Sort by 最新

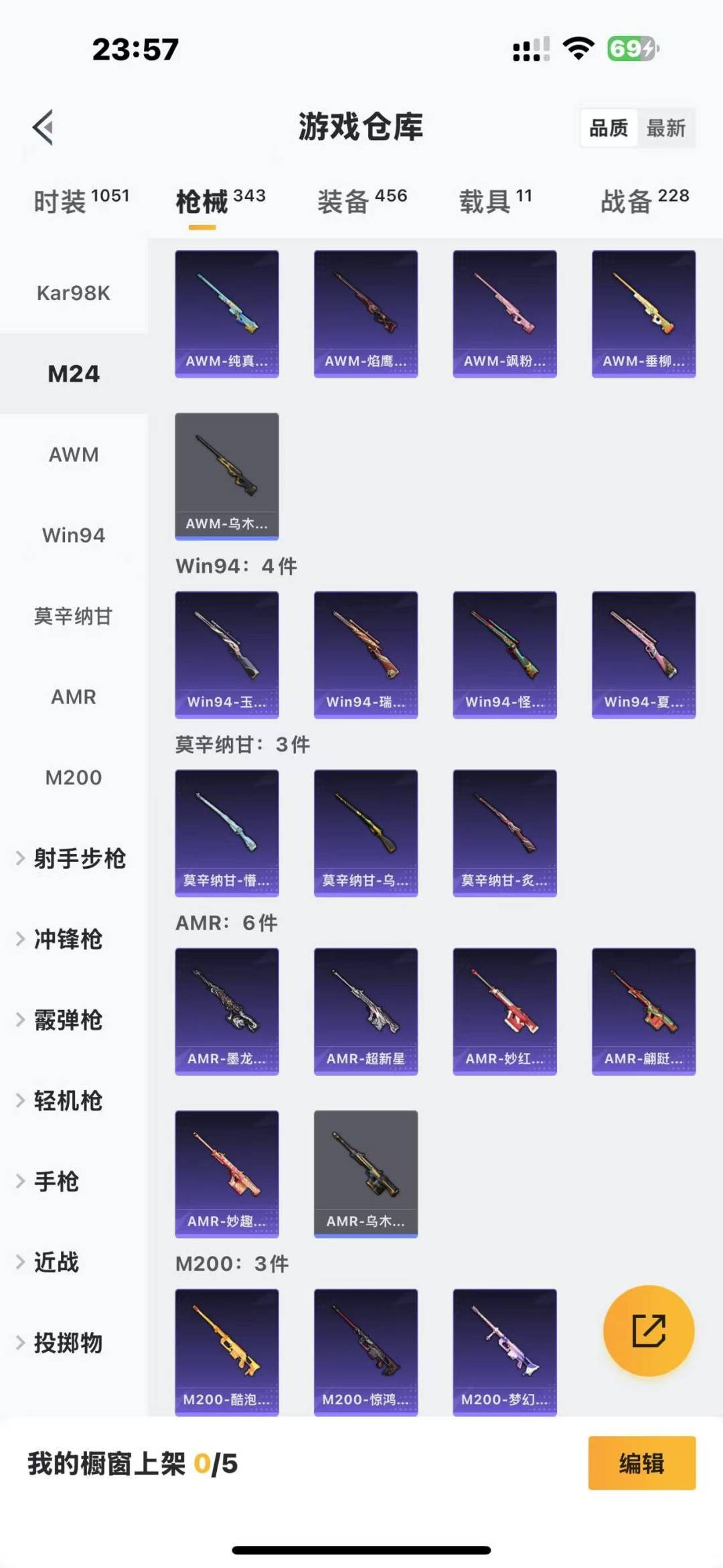666,128
